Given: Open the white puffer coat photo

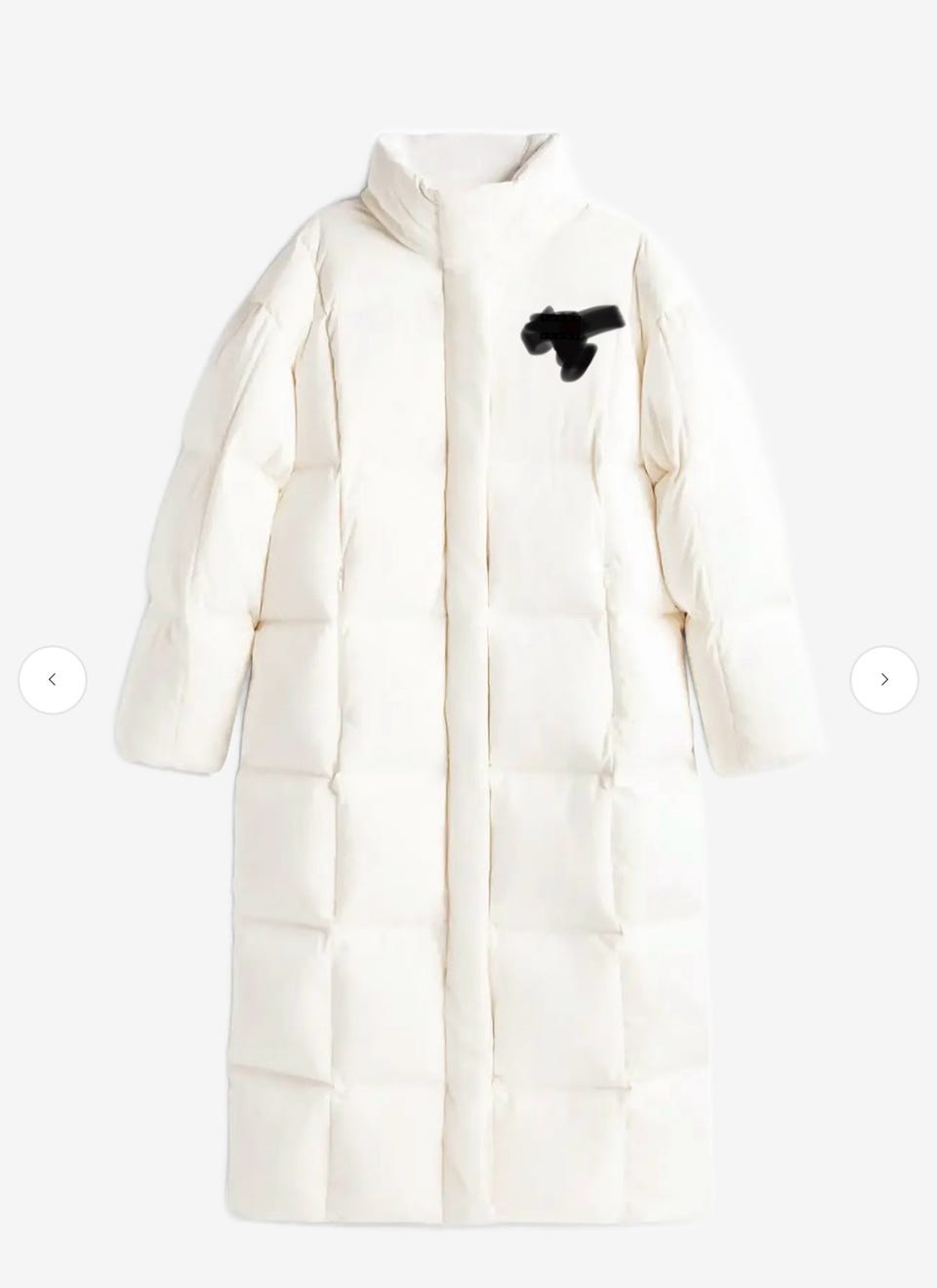Looking at the screenshot, I should click(468, 683).
